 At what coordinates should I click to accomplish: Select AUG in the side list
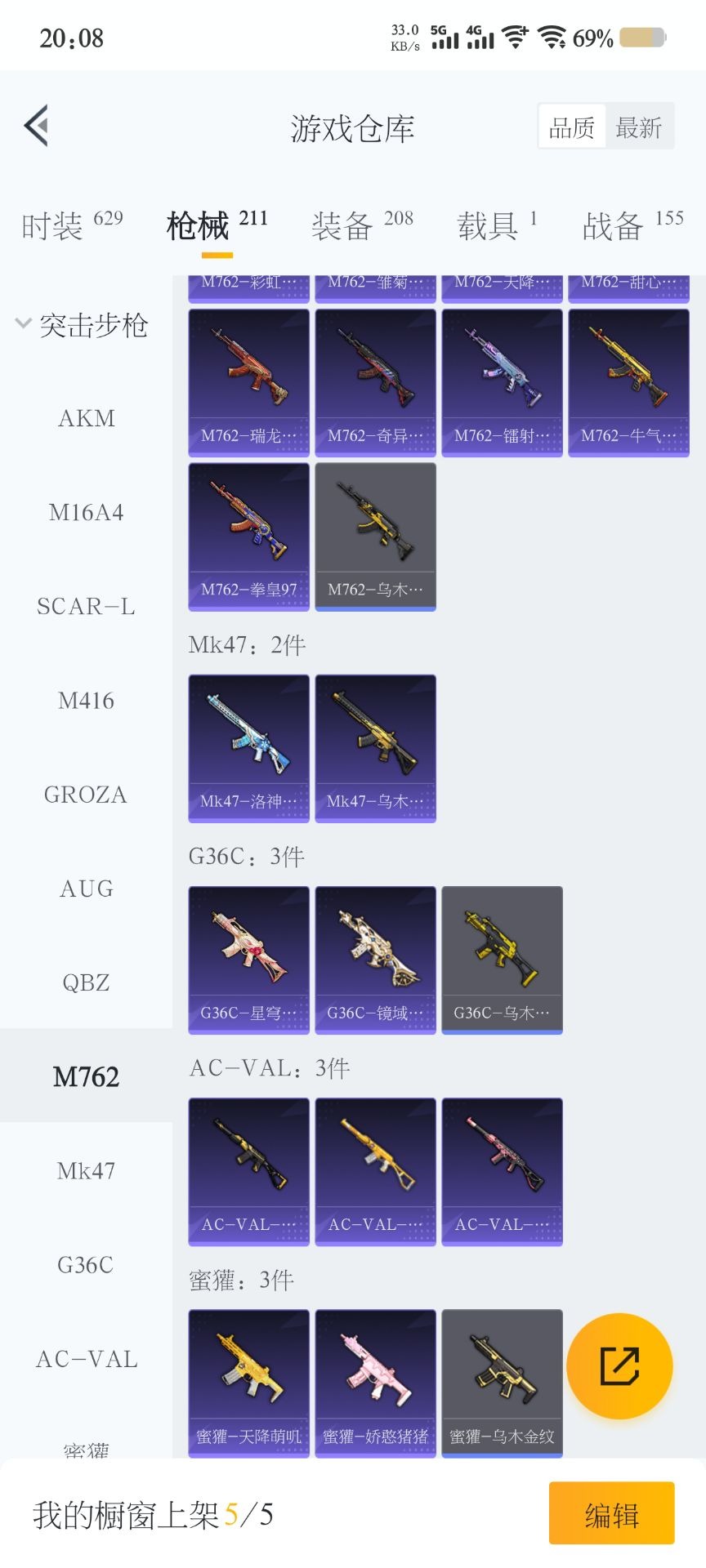87,889
